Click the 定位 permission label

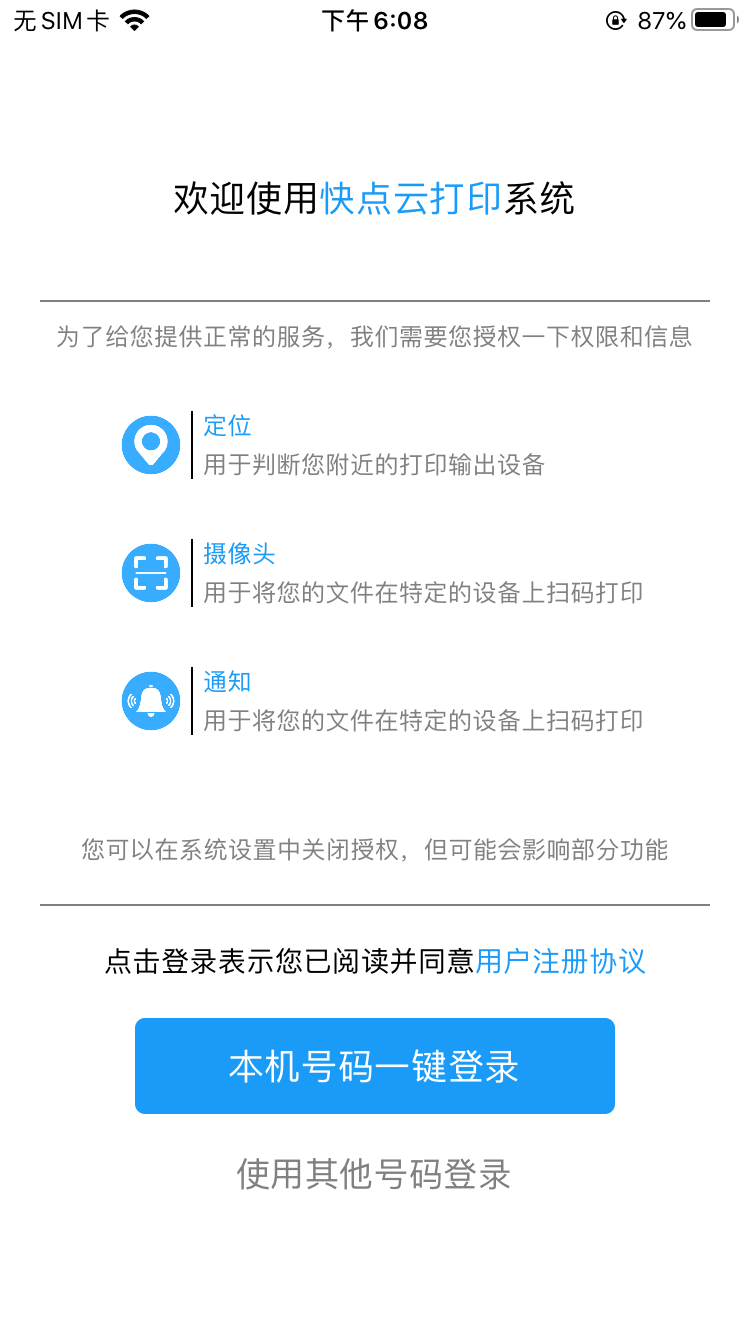(227, 427)
